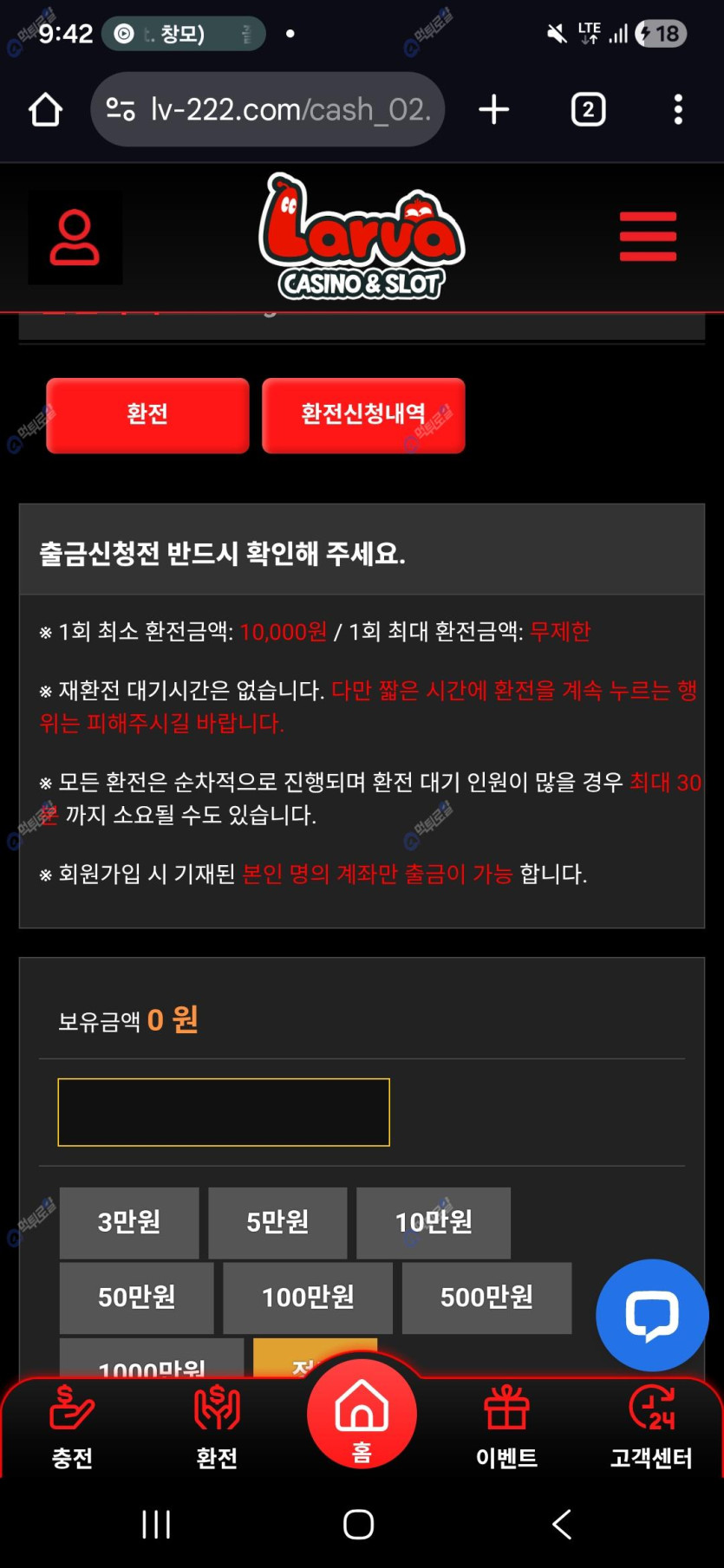Viewport: 724px width, 1568px height.
Task: Choose the 50만원 amount
Action: click(136, 1298)
